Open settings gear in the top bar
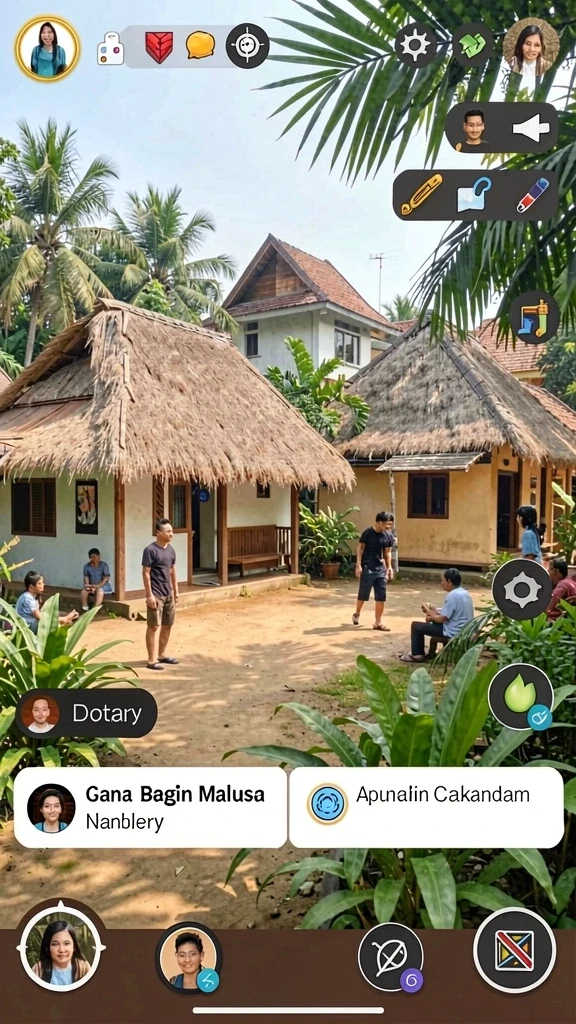576x1024 pixels. click(415, 45)
